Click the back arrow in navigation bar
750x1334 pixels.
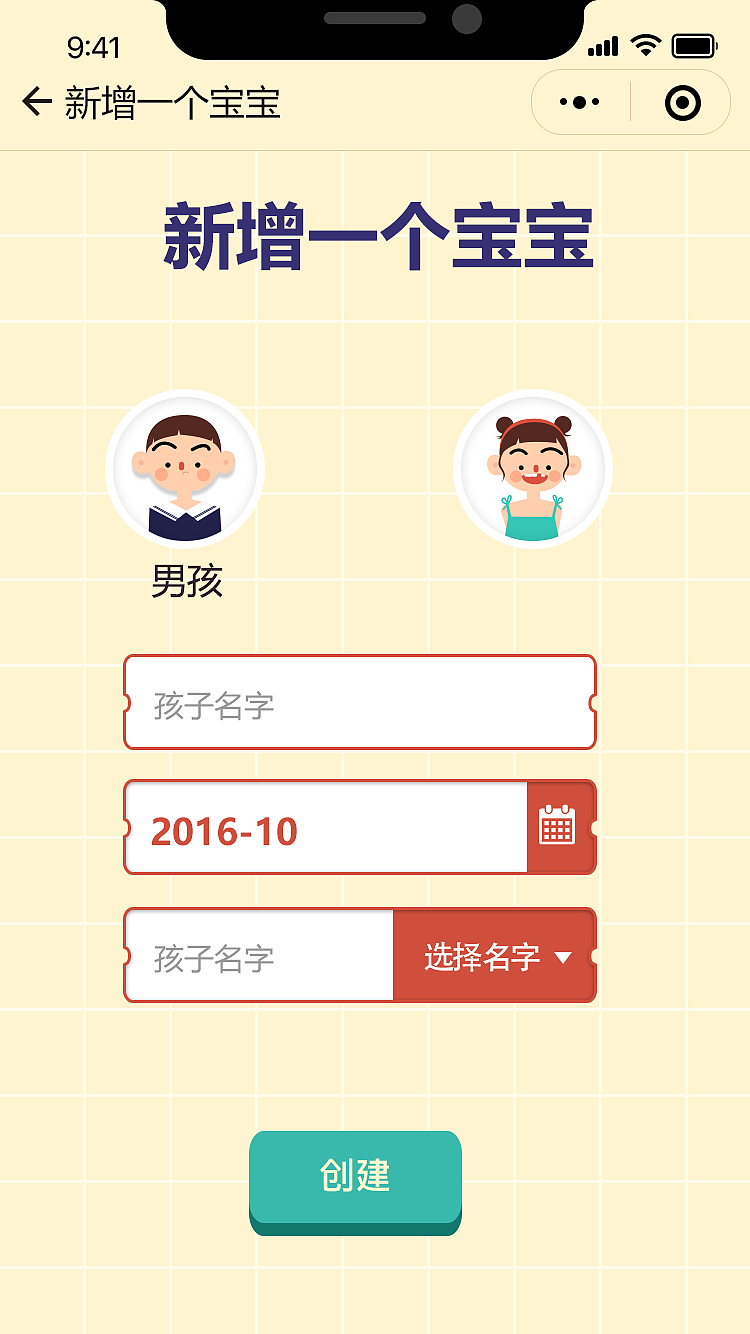(36, 100)
